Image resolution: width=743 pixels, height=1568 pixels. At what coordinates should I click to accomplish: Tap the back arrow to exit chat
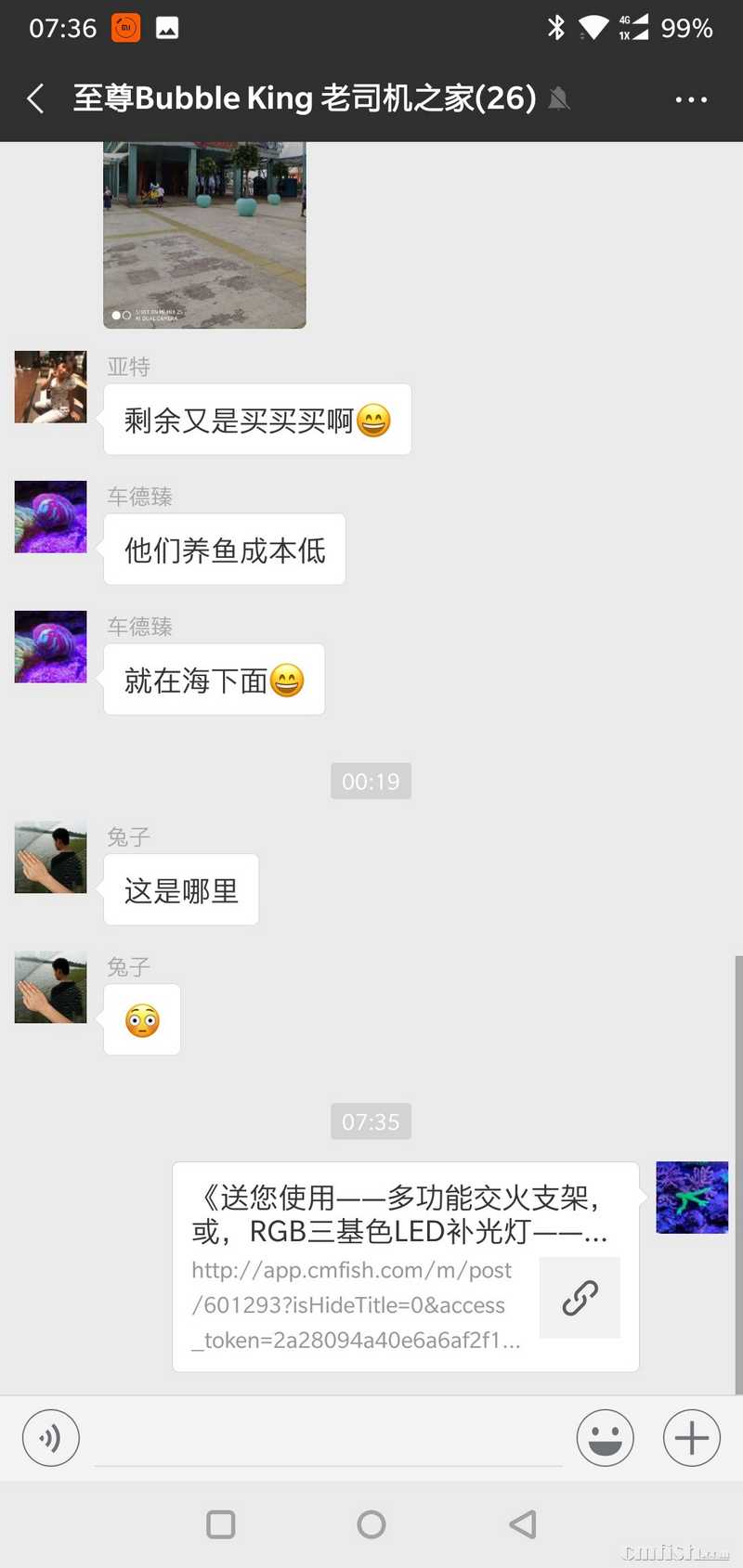pyautogui.click(x=35, y=97)
